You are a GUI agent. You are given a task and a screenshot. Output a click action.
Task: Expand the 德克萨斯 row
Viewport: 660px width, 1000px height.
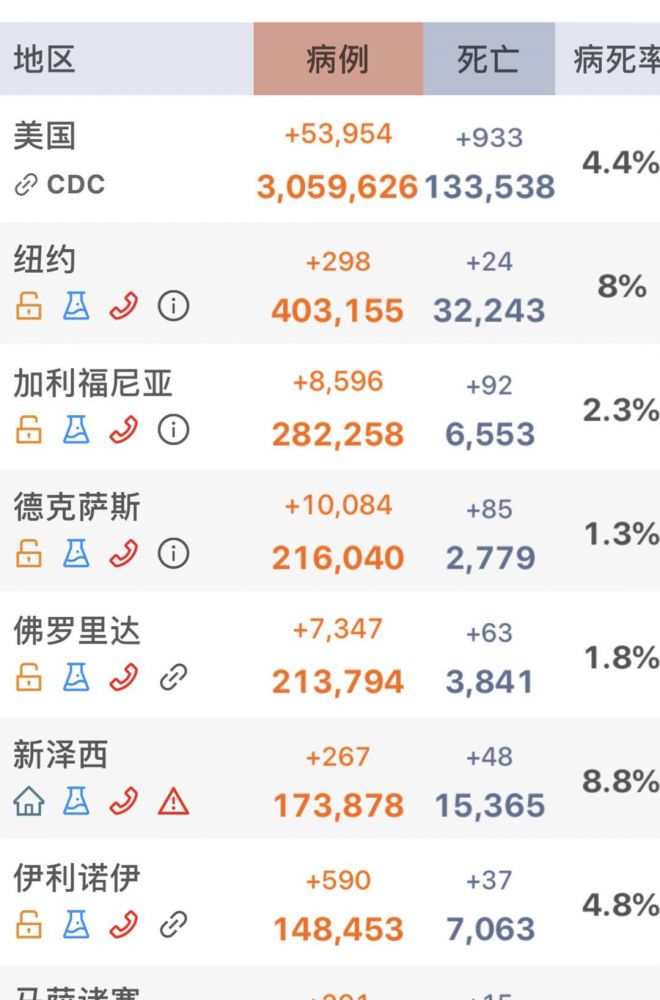click(x=77, y=508)
